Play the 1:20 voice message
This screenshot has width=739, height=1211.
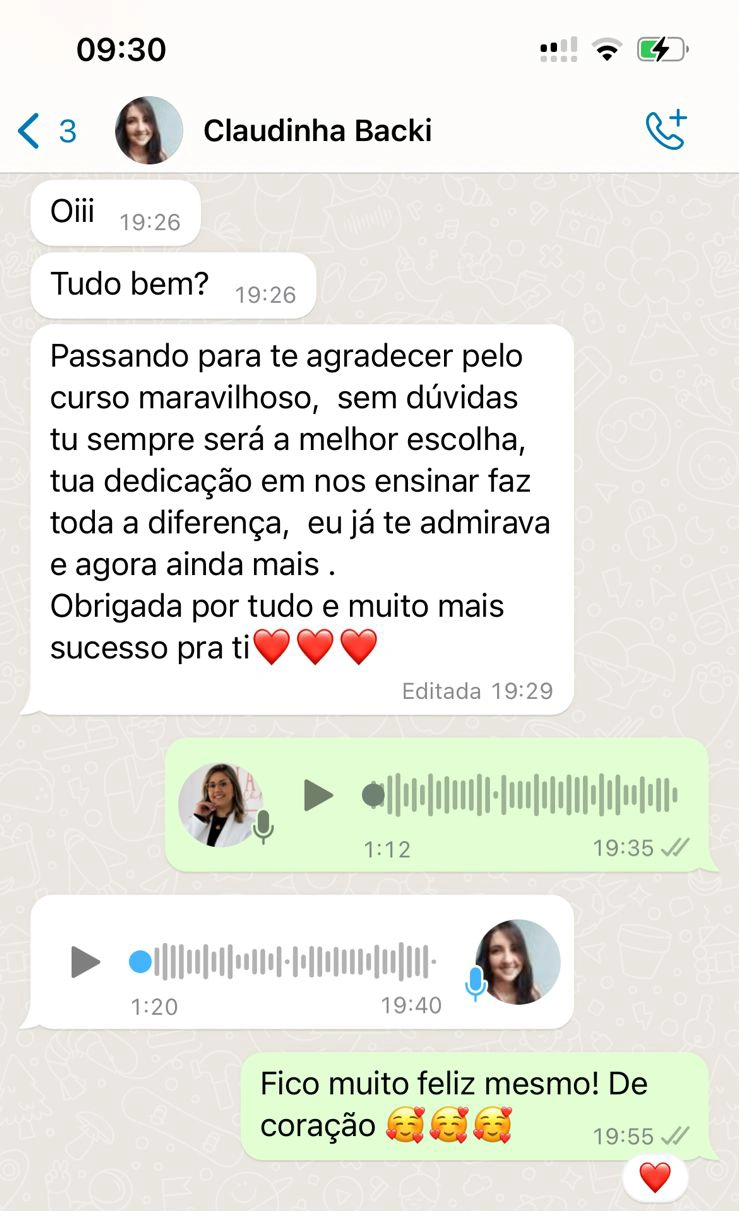86,962
